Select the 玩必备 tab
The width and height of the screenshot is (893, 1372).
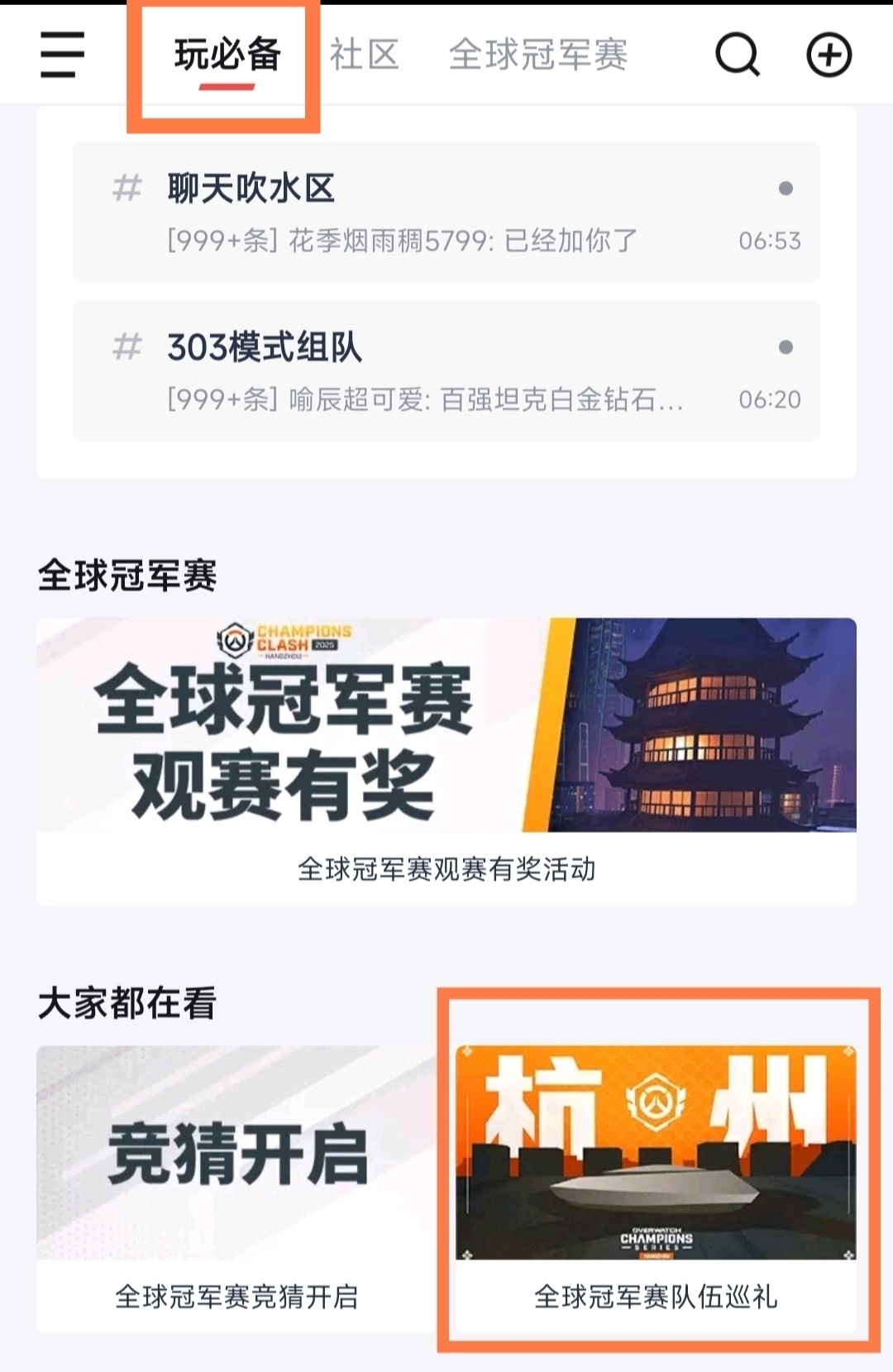227,55
